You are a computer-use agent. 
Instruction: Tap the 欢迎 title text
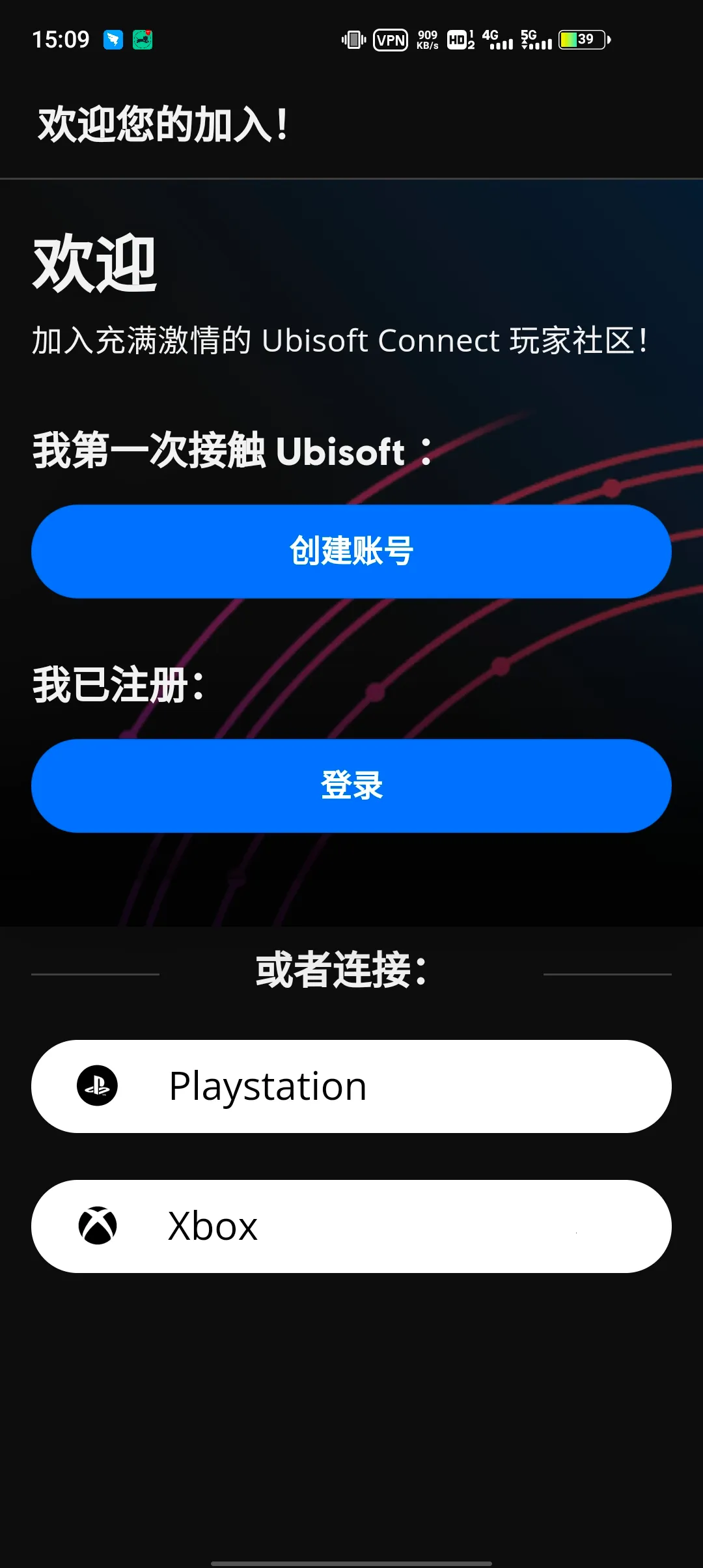[x=94, y=264]
